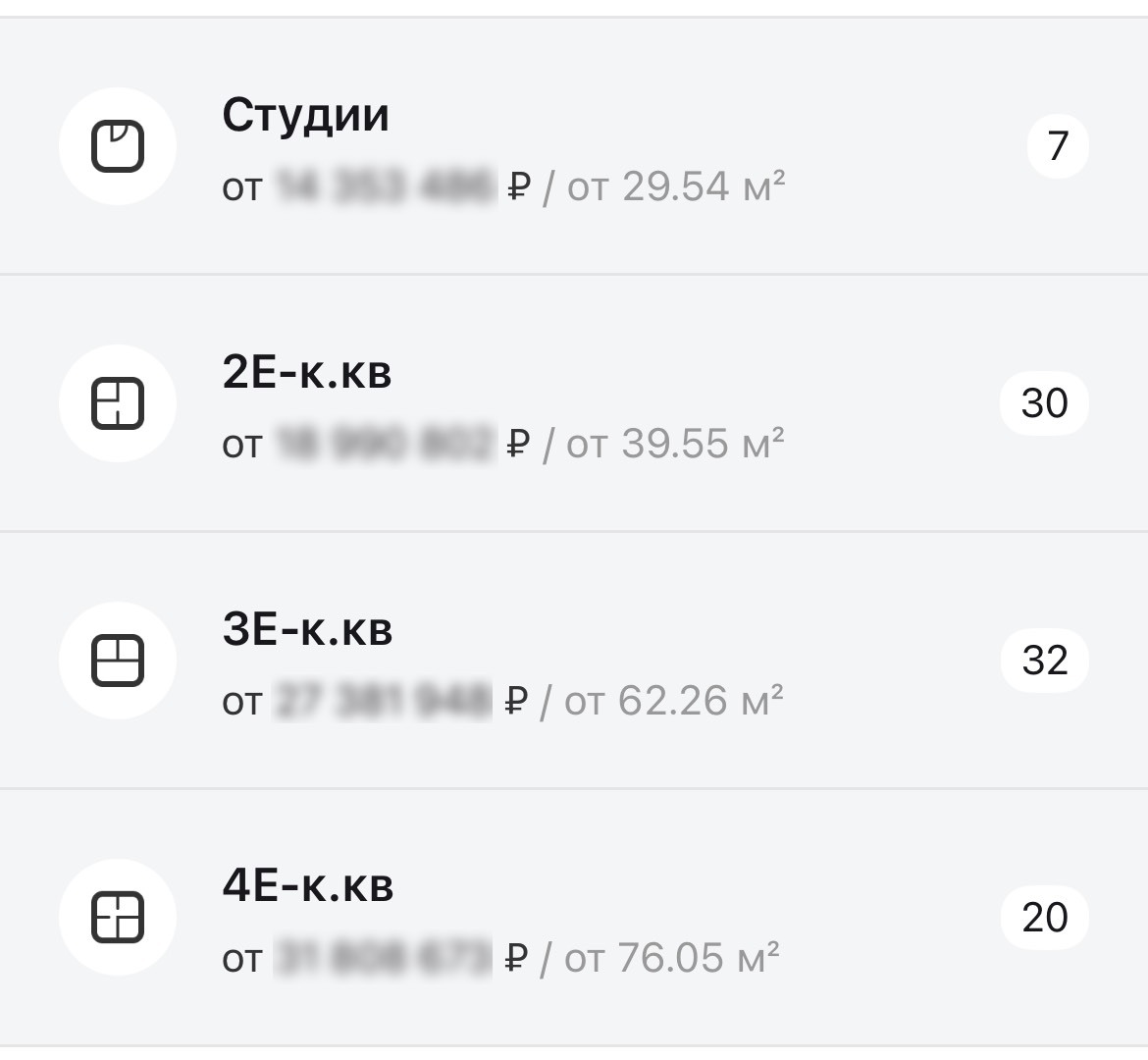Open the Студии apartments list
This screenshot has height=1060, width=1148.
574,147
